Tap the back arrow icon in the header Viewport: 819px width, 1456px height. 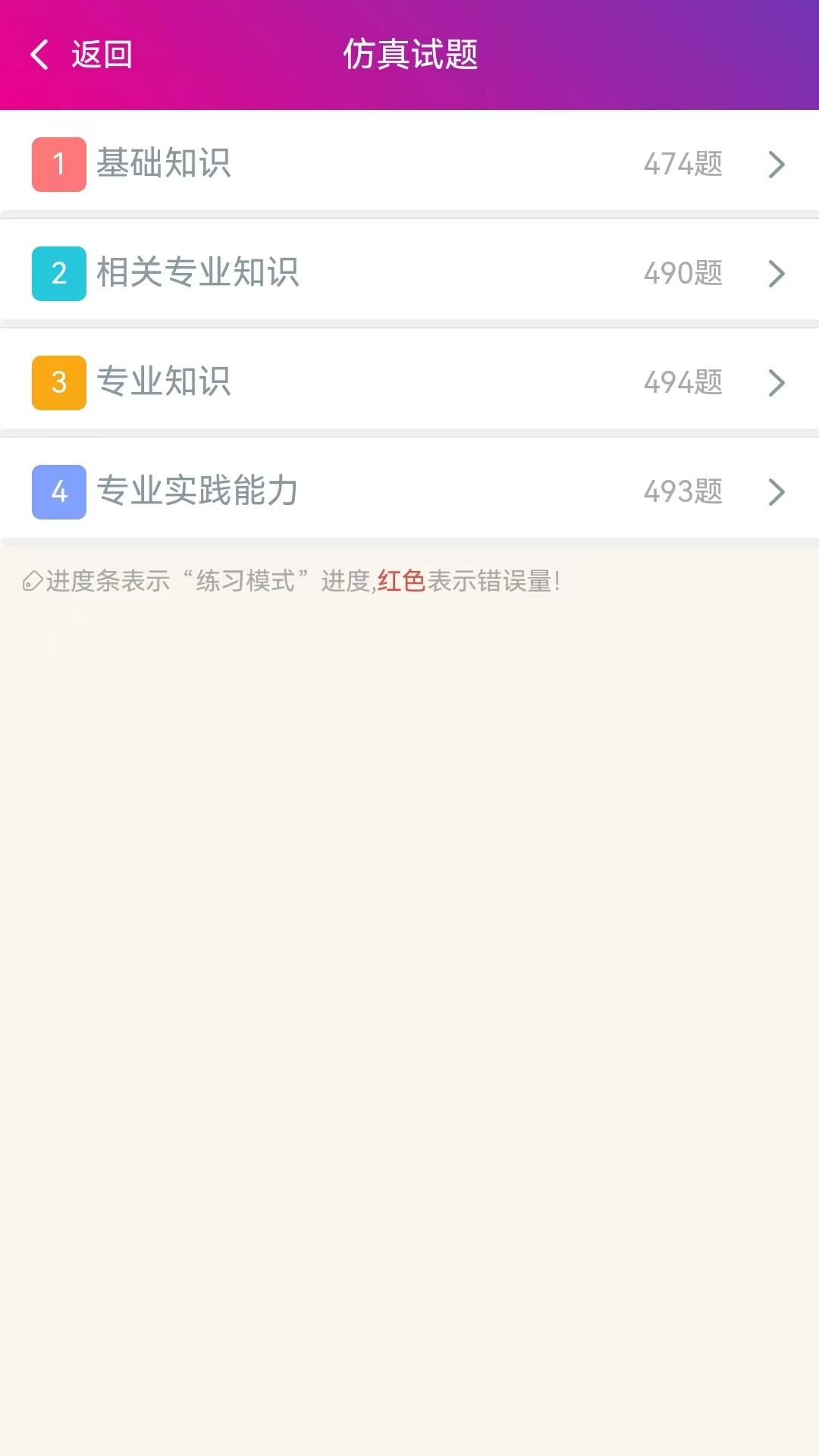[x=39, y=55]
